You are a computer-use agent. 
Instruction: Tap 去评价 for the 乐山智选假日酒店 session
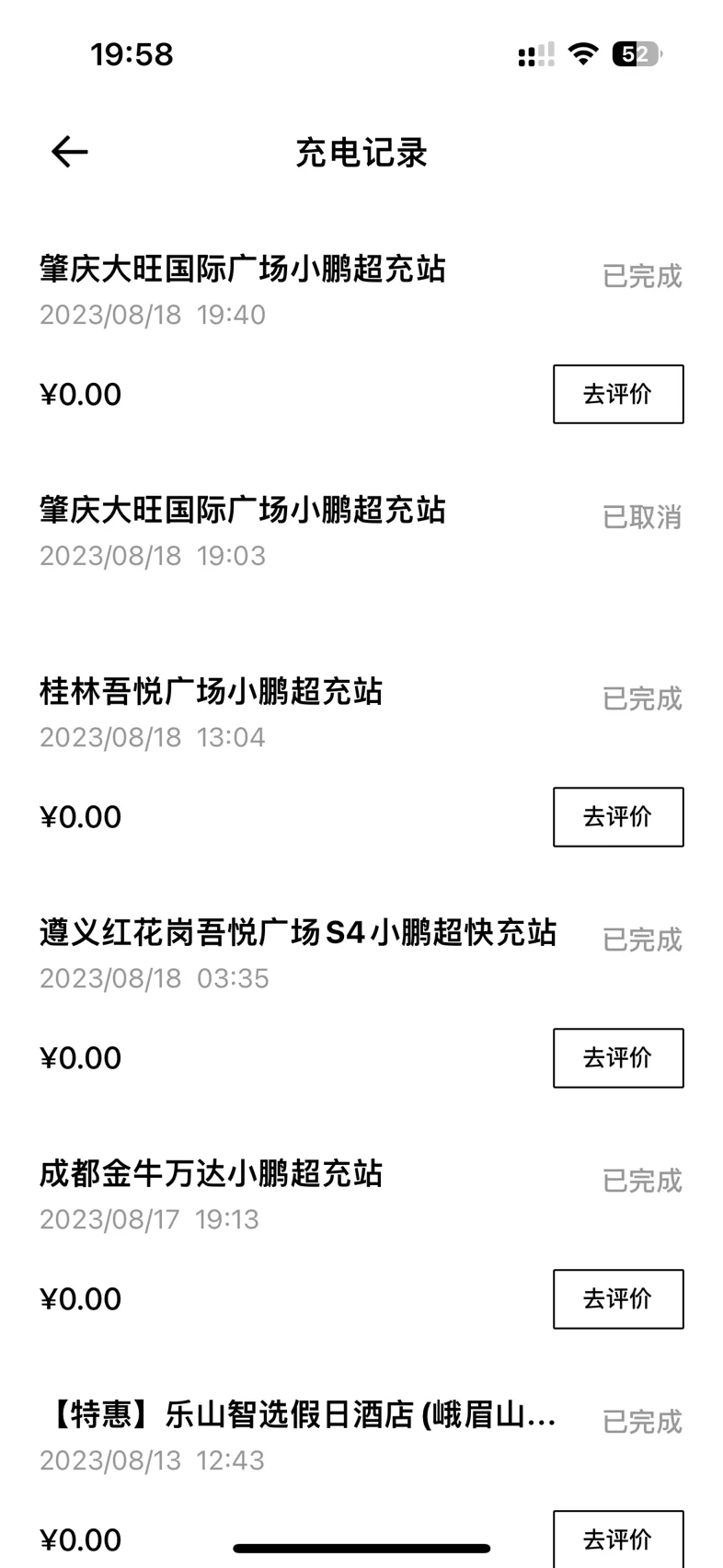pyautogui.click(x=618, y=1539)
